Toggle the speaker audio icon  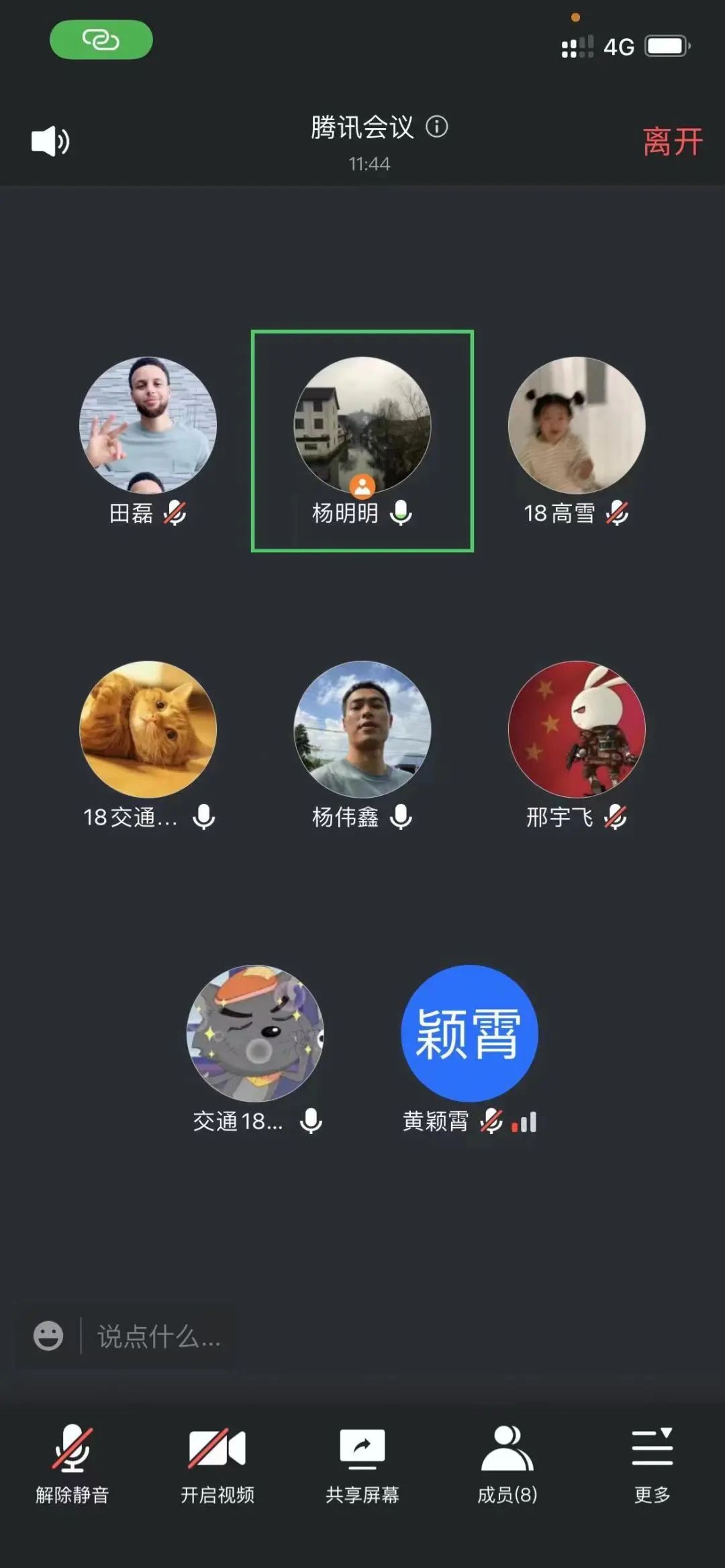click(50, 142)
